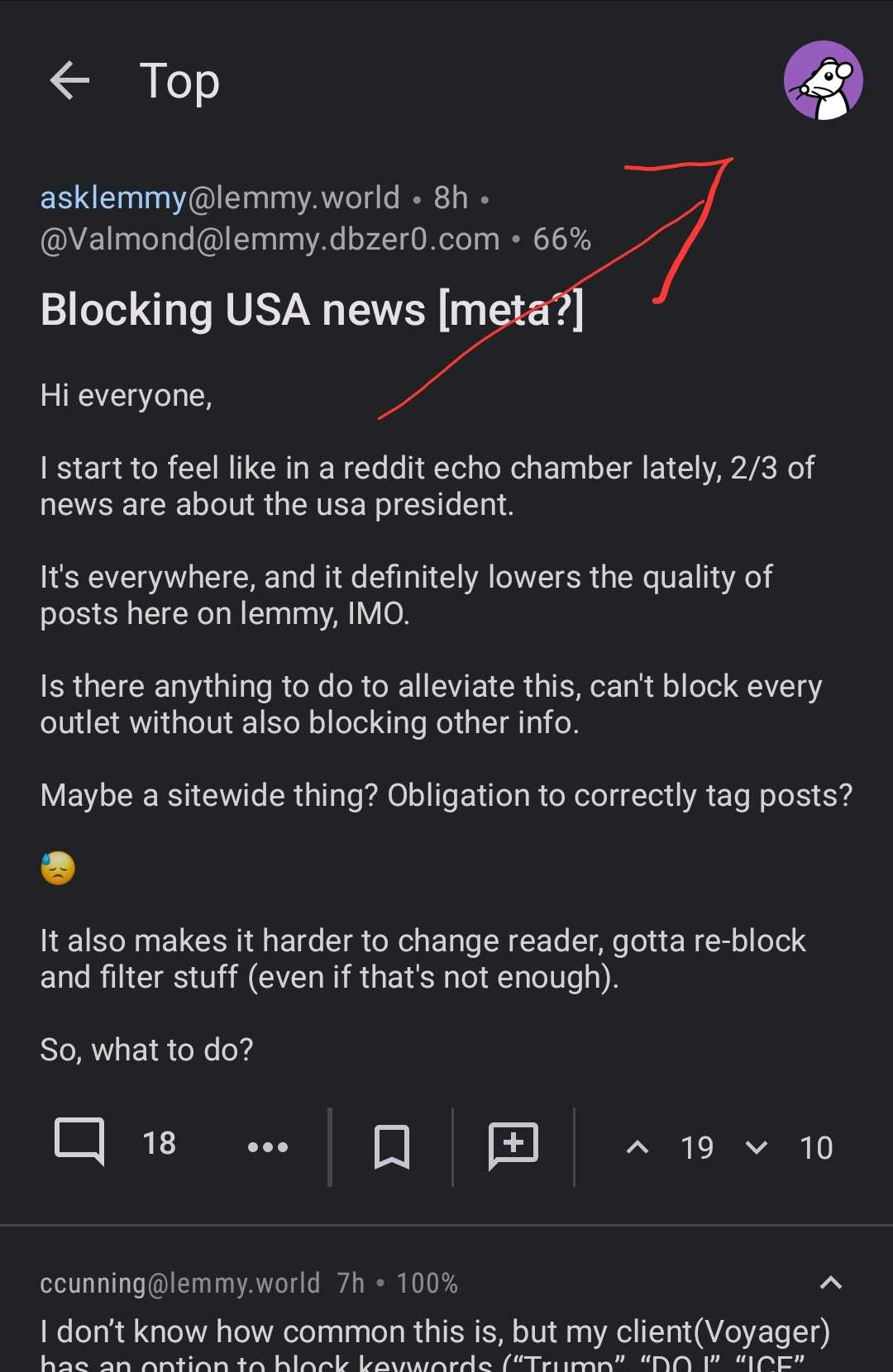Bookmark this post
The height and width of the screenshot is (1372, 893).
pos(391,1146)
